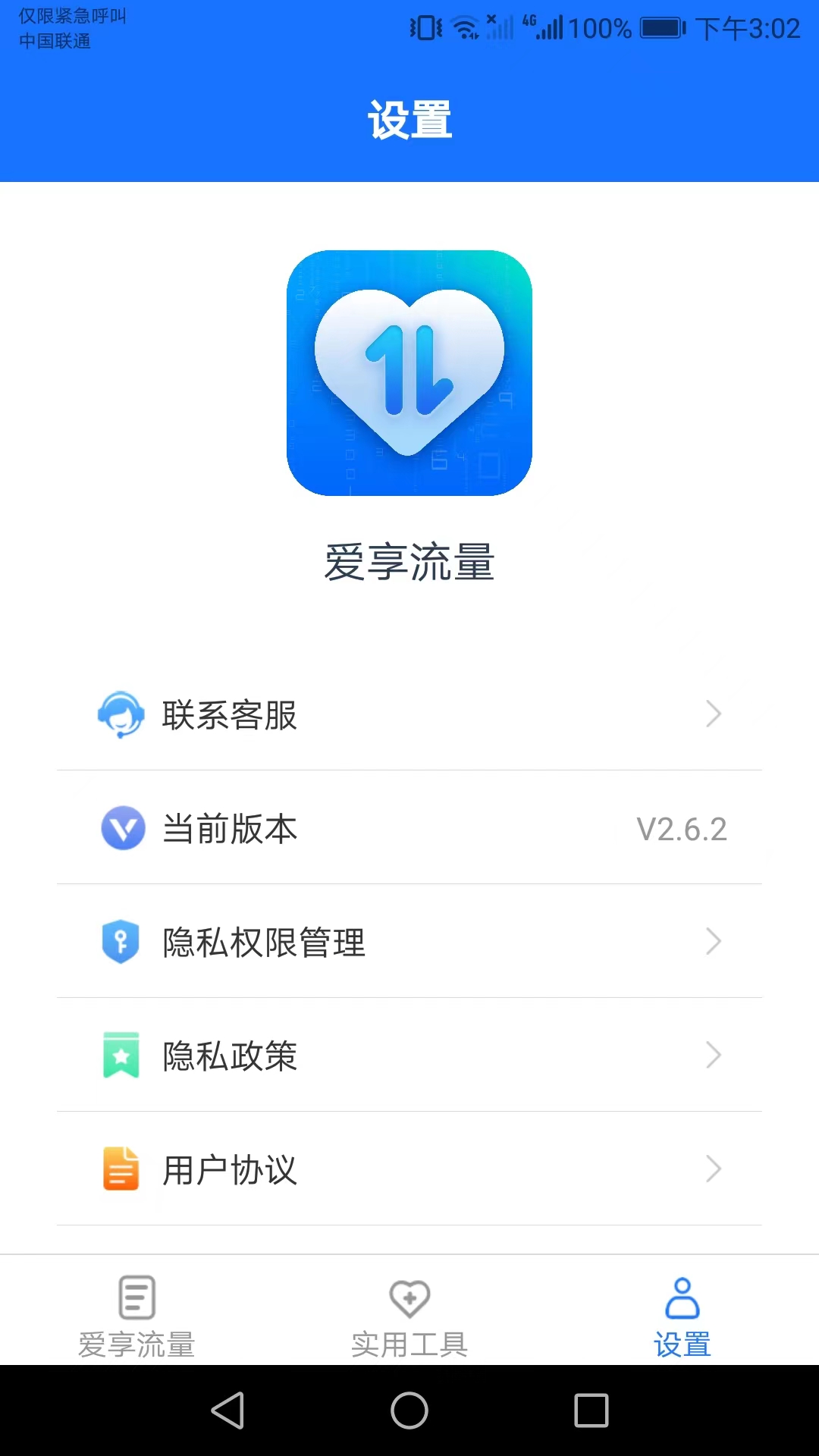Open 隐私权限管理 settings
The height and width of the screenshot is (1456, 819).
click(409, 941)
